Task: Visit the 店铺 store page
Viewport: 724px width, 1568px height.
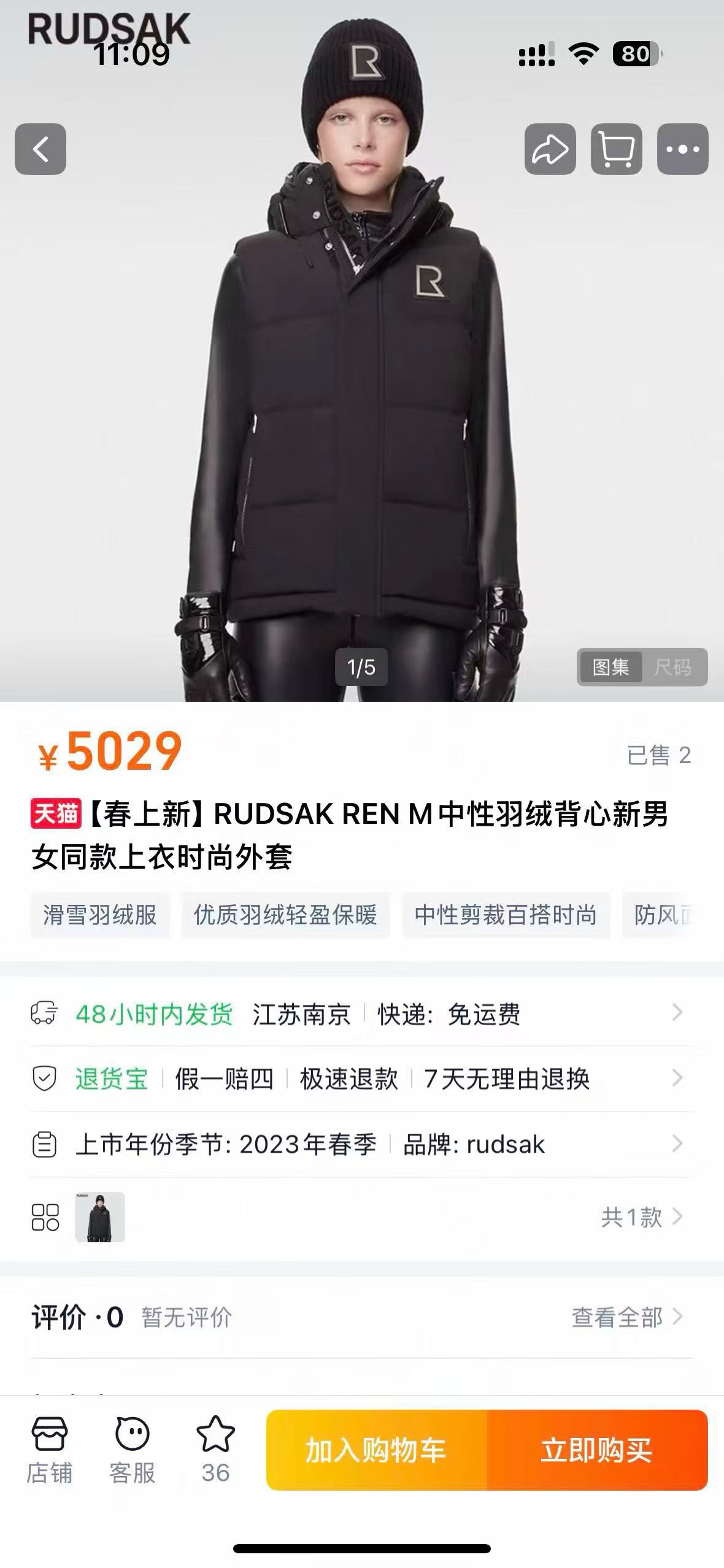Action: [x=49, y=1450]
